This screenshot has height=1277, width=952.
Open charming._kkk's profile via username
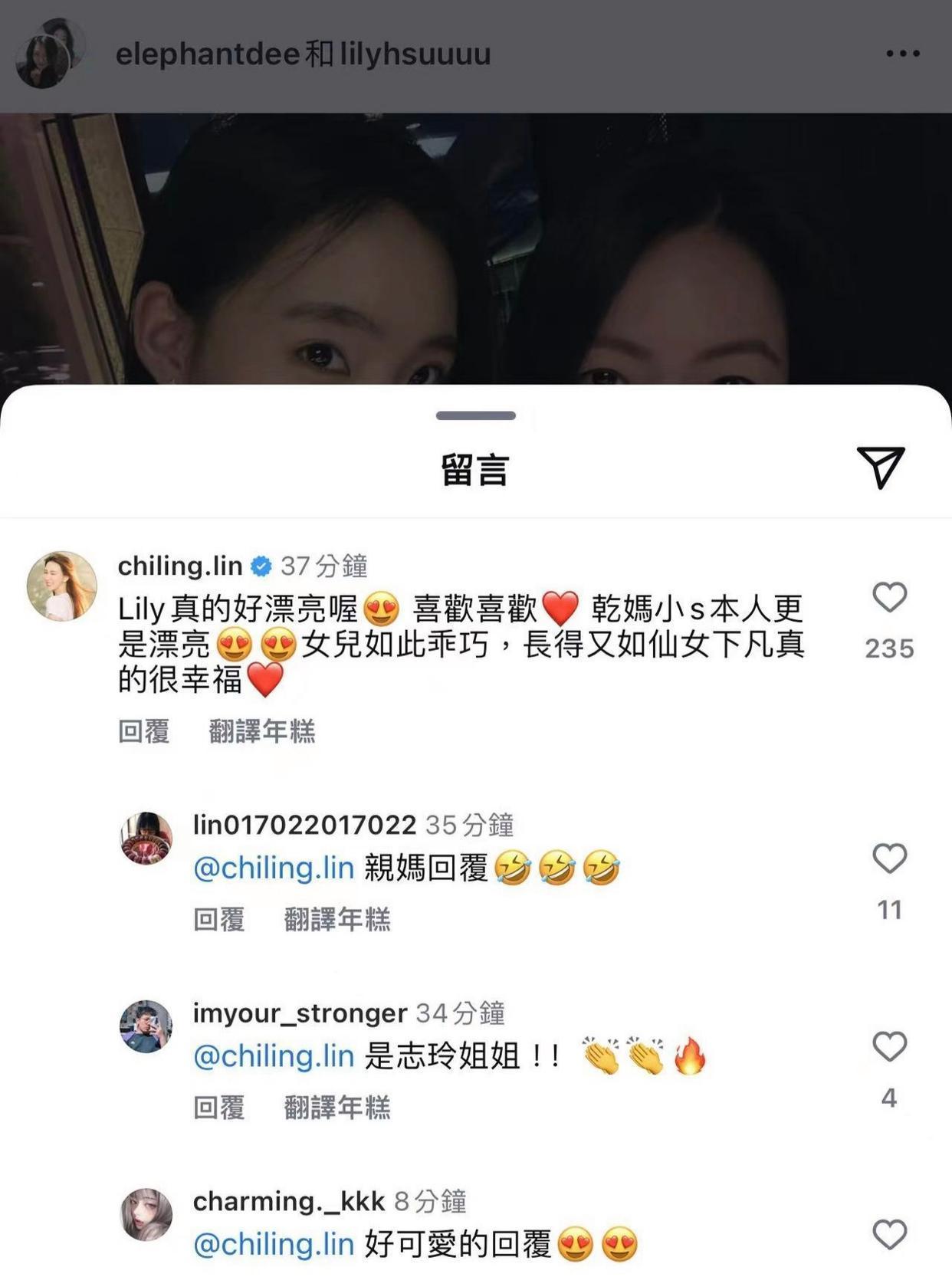coord(288,1201)
